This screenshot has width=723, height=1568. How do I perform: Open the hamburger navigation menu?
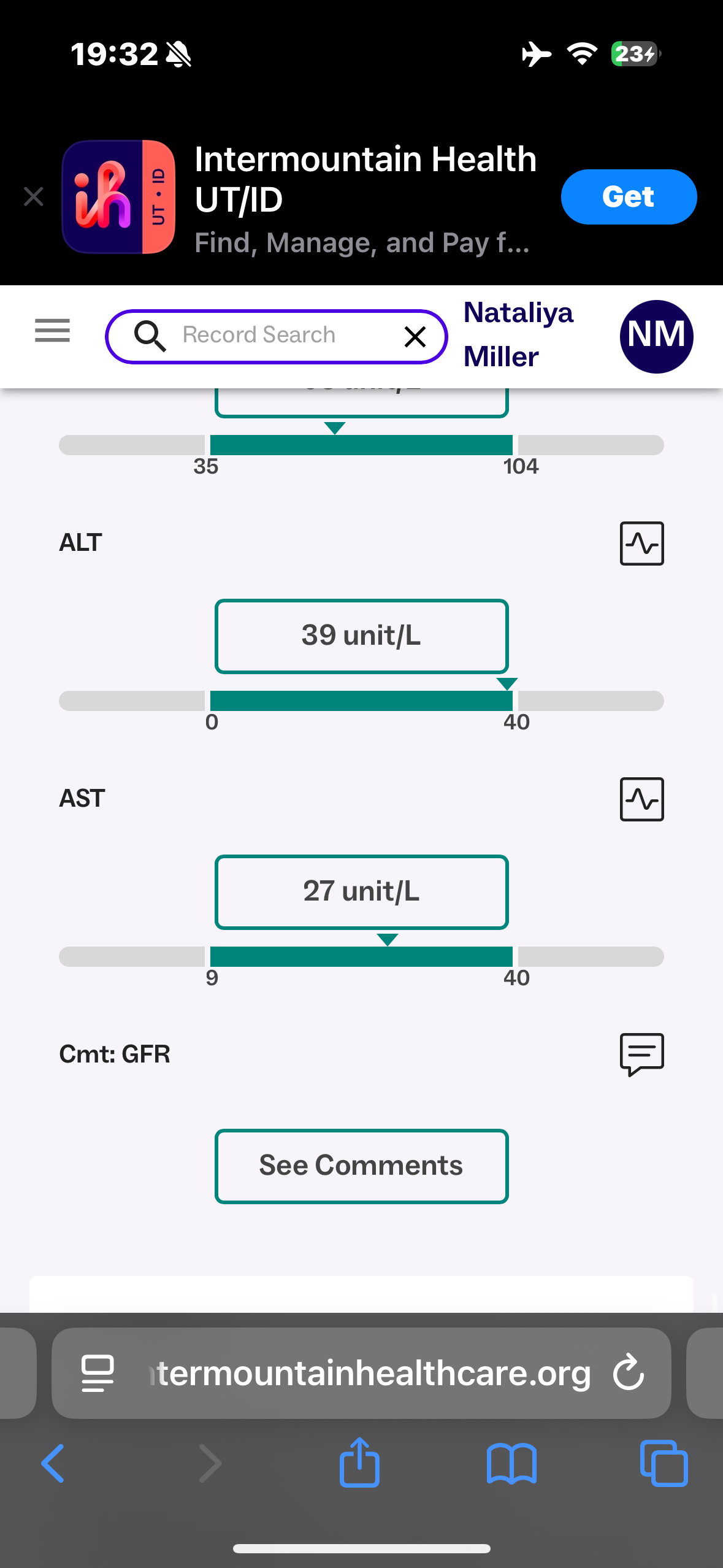tap(53, 331)
